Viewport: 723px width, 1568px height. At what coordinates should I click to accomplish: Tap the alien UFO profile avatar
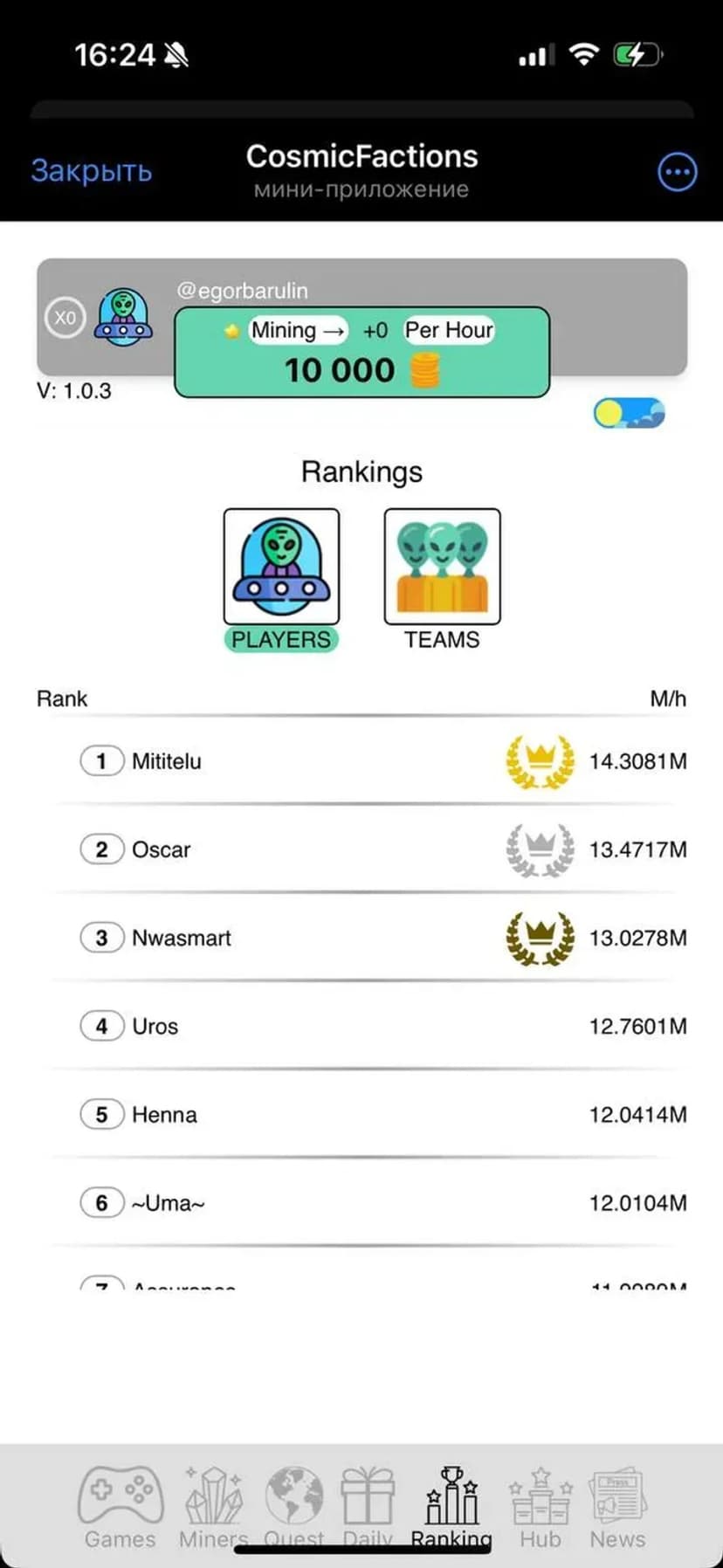123,317
